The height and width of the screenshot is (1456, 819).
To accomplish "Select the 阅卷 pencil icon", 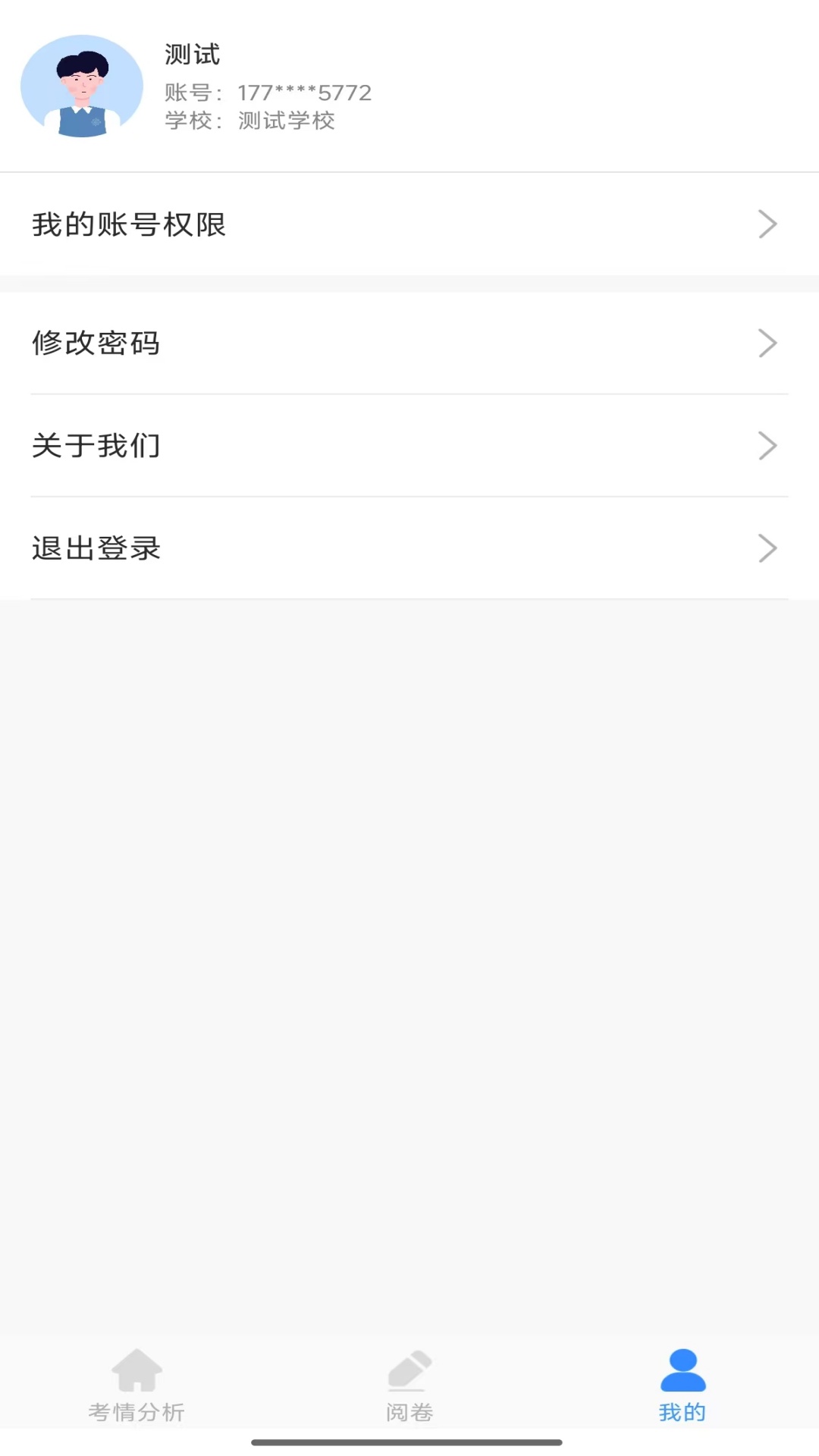I will tap(409, 1369).
